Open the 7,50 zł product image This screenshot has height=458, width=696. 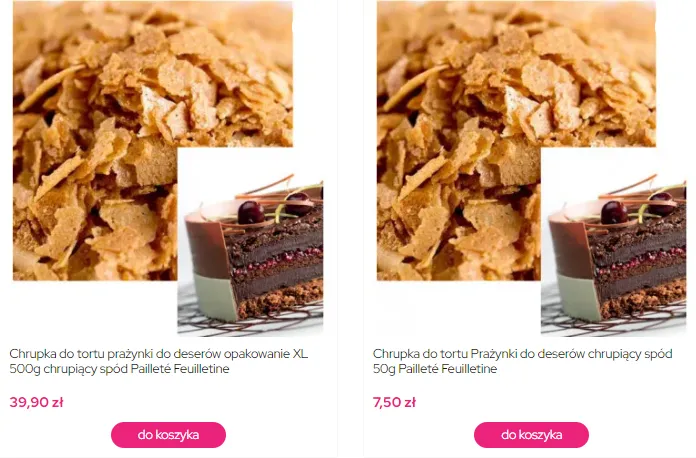coord(531,168)
